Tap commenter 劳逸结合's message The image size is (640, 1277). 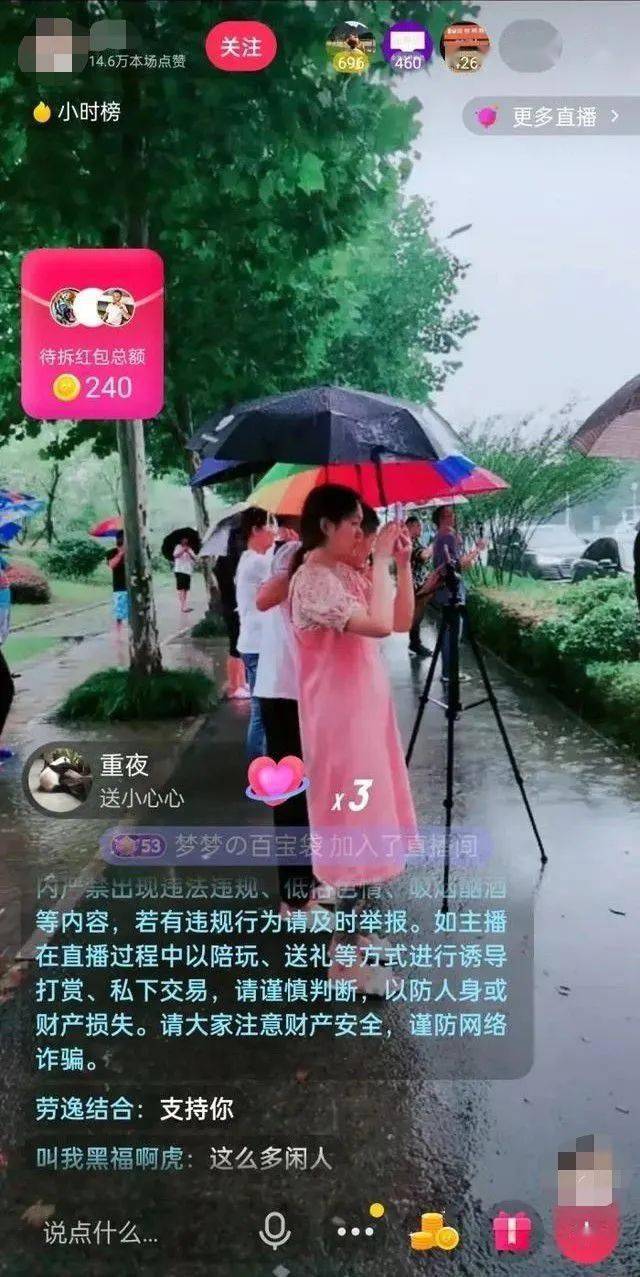pos(136,1108)
